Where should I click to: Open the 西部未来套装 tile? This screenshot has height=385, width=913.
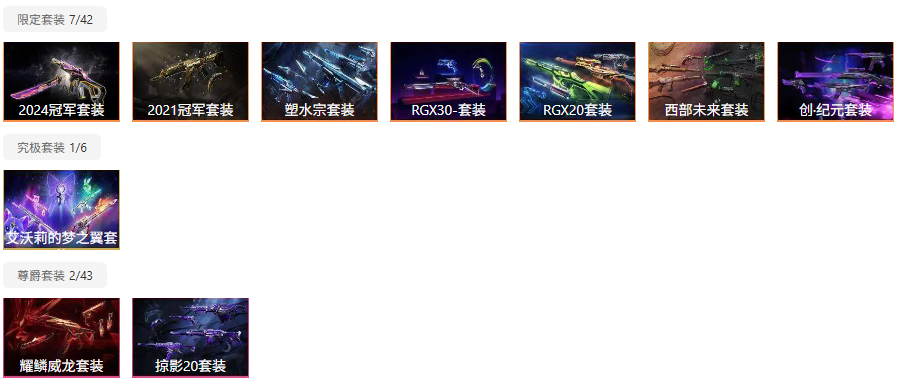coord(706,82)
